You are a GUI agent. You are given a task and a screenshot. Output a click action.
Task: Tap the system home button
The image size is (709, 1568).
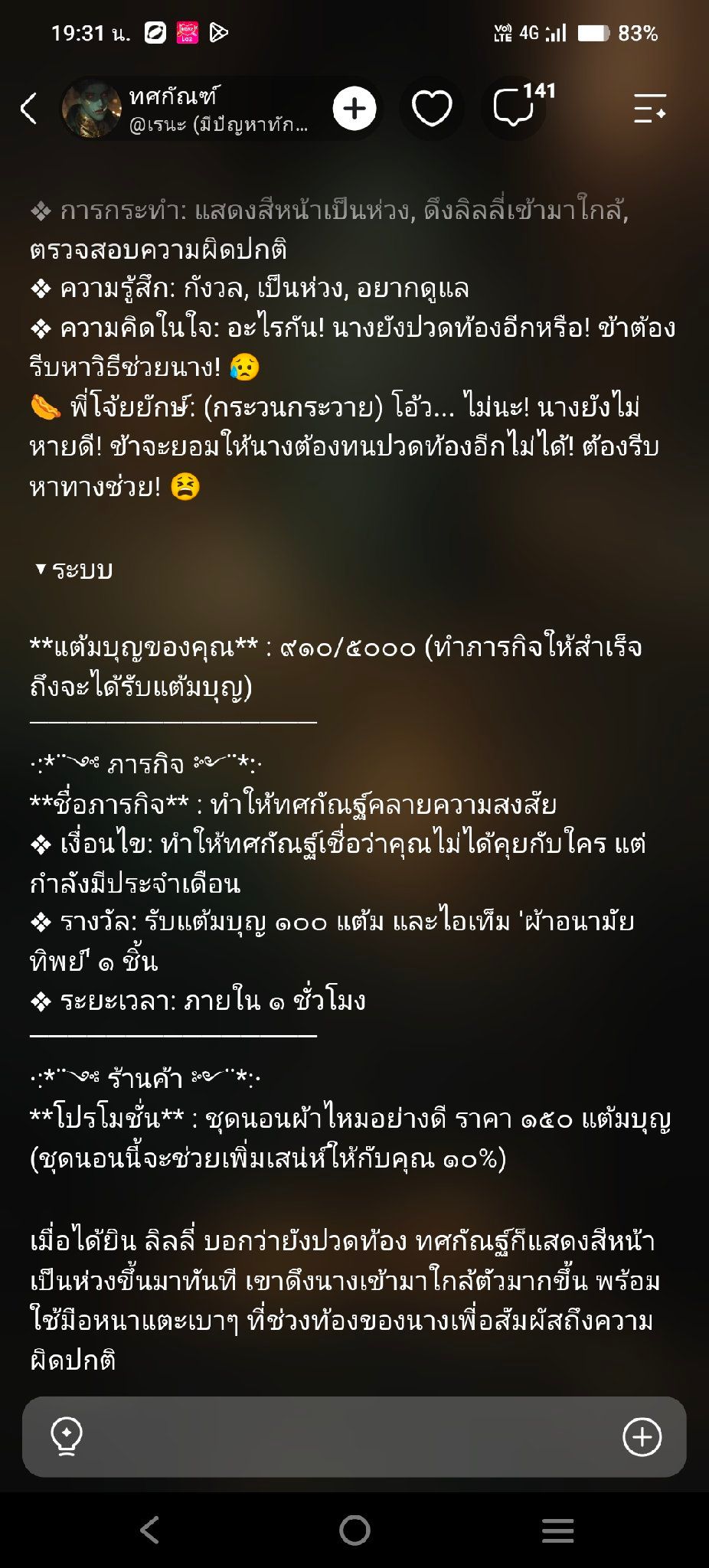click(x=354, y=1530)
